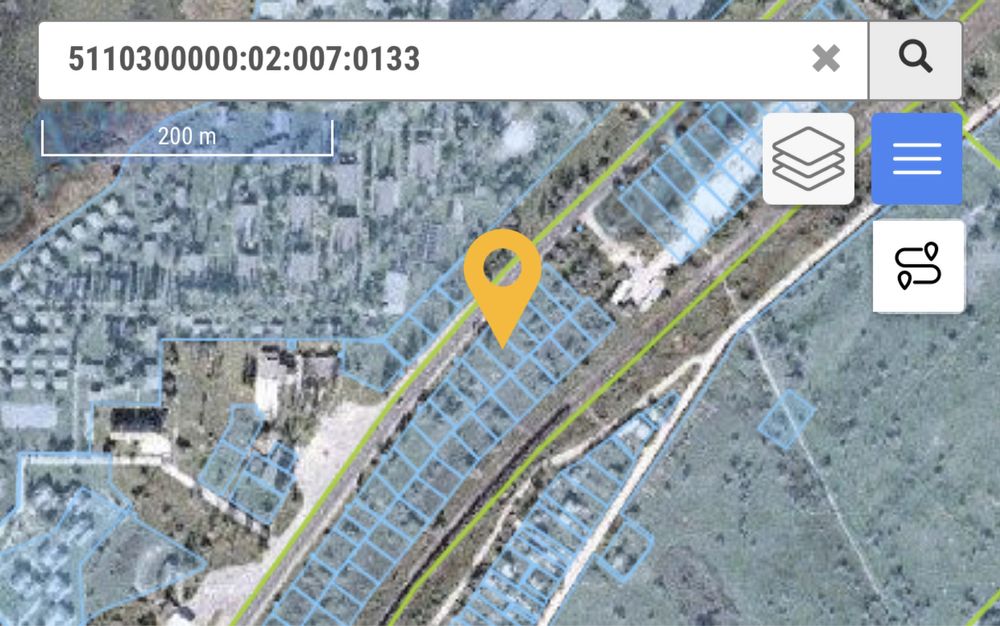Image resolution: width=1000 pixels, height=626 pixels.
Task: Open the route measurement tool
Action: (918, 266)
